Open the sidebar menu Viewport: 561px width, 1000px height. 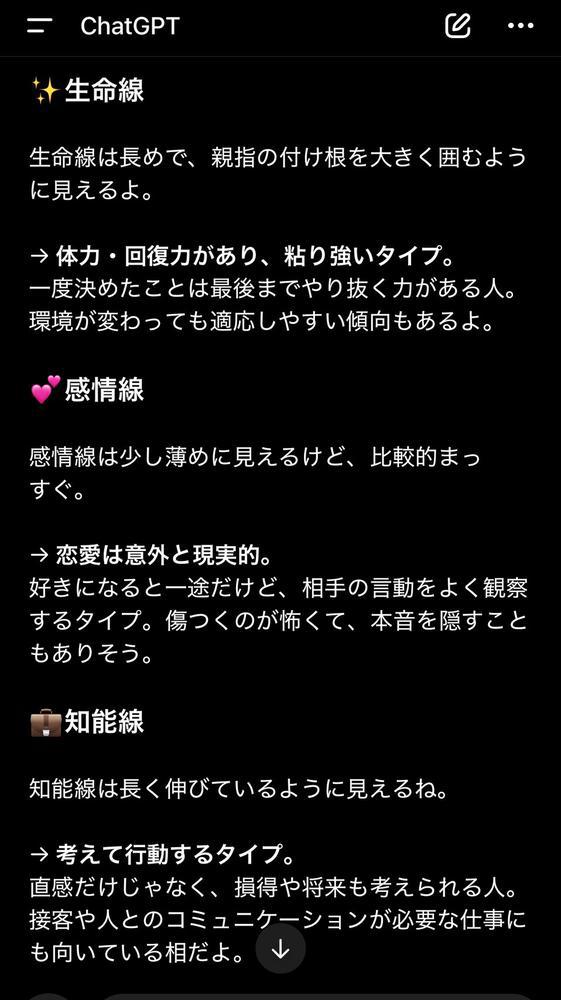click(40, 26)
